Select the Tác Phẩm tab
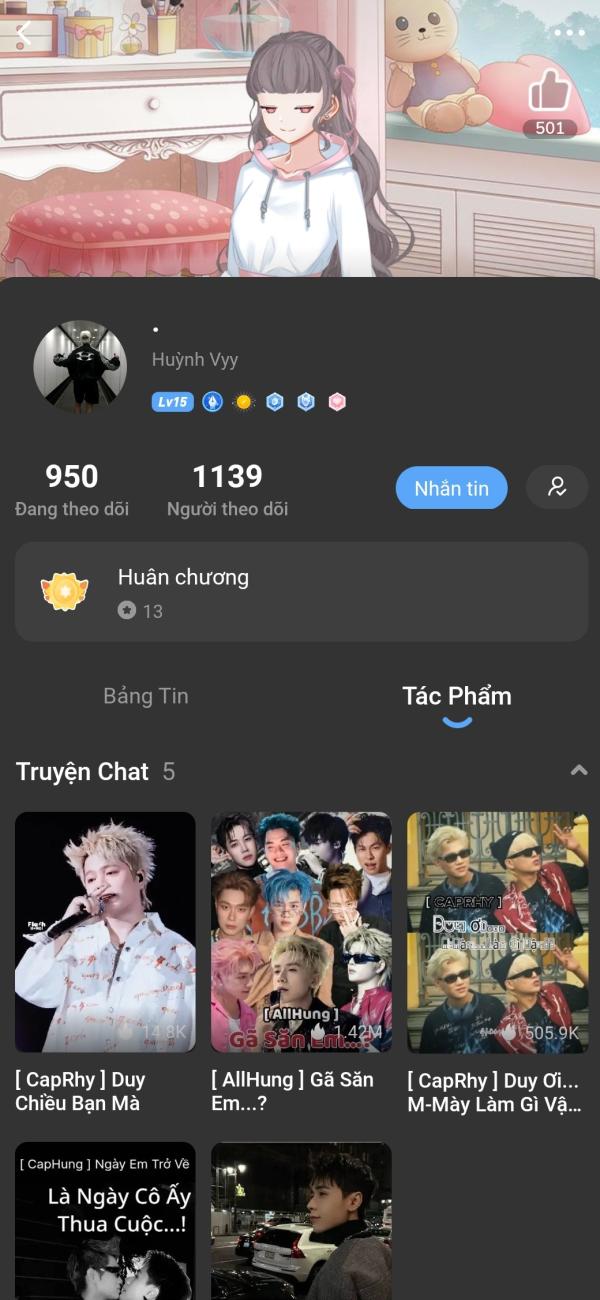Viewport: 600px width, 1300px height. pyautogui.click(x=456, y=696)
